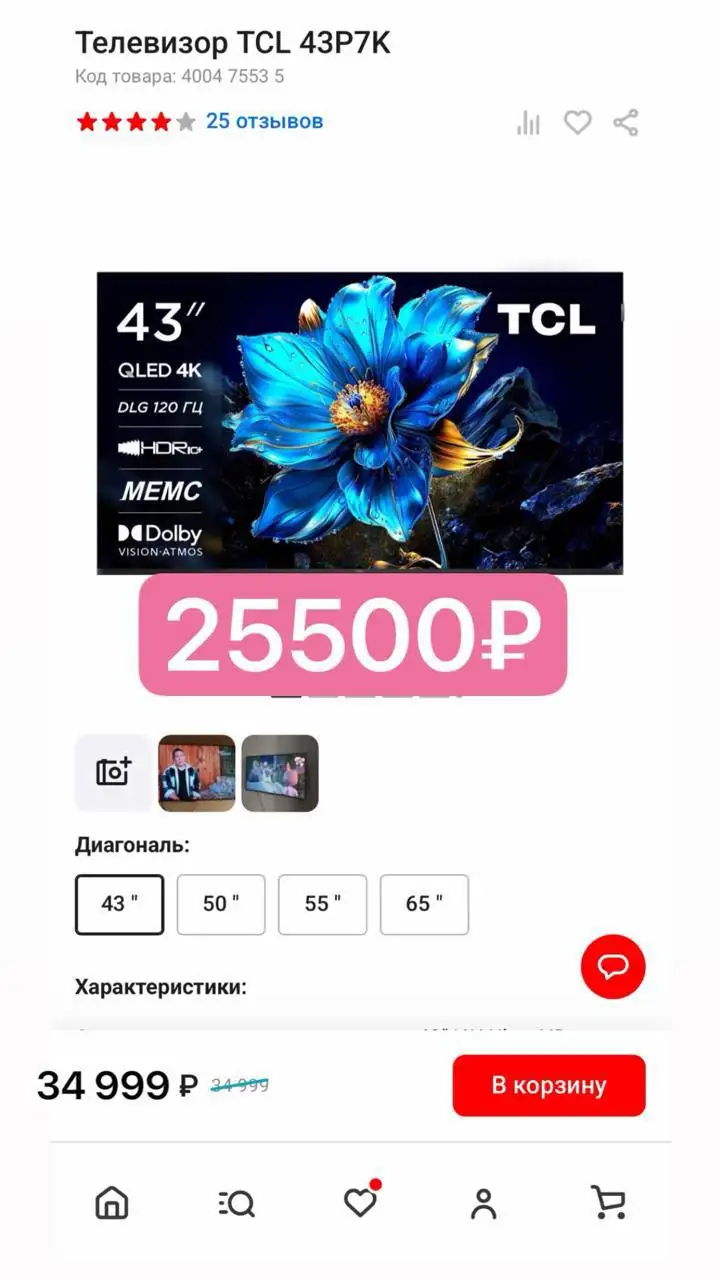Add your own product photo
The width and height of the screenshot is (720, 1280).
pos(114,772)
